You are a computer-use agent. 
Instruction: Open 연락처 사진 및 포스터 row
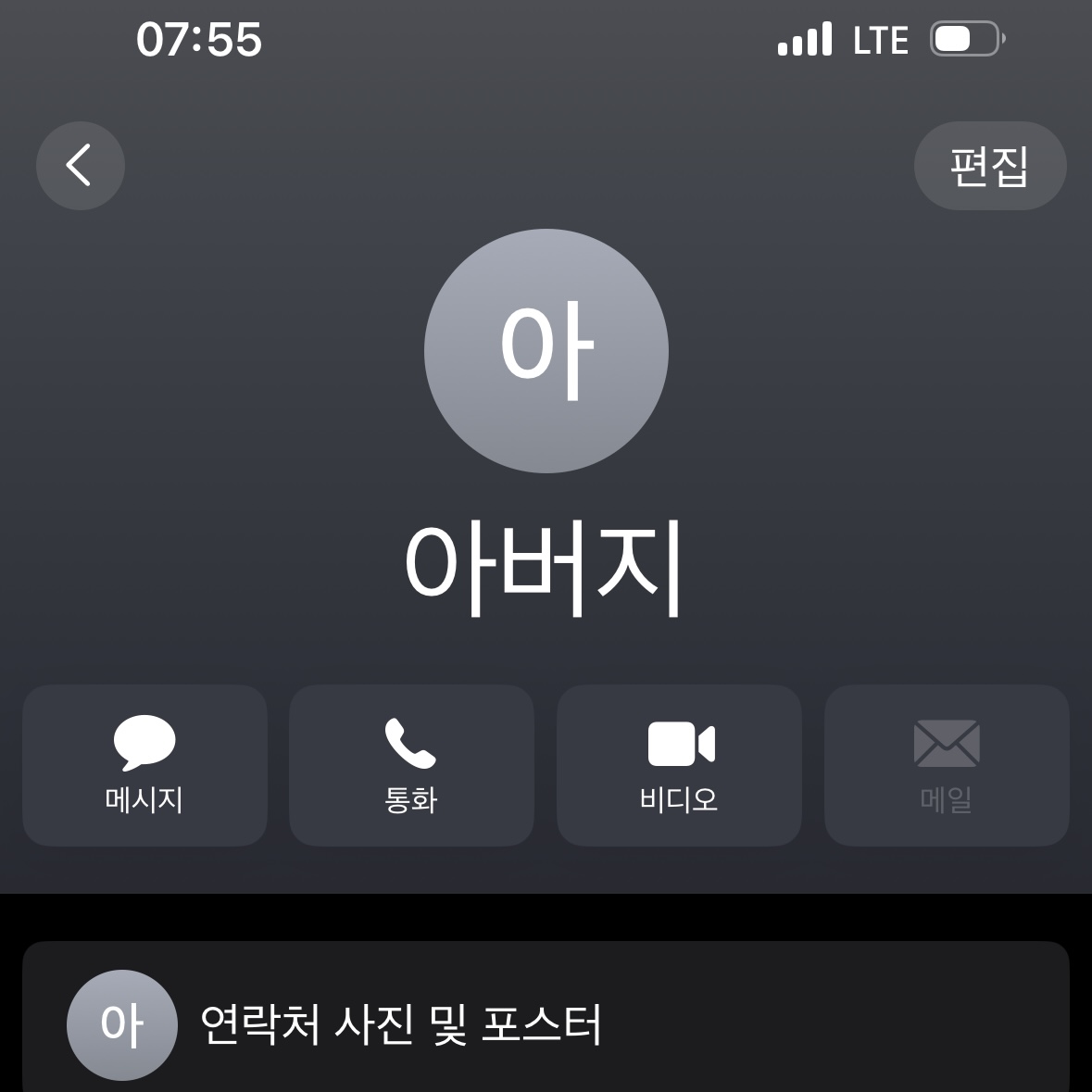(545, 1024)
